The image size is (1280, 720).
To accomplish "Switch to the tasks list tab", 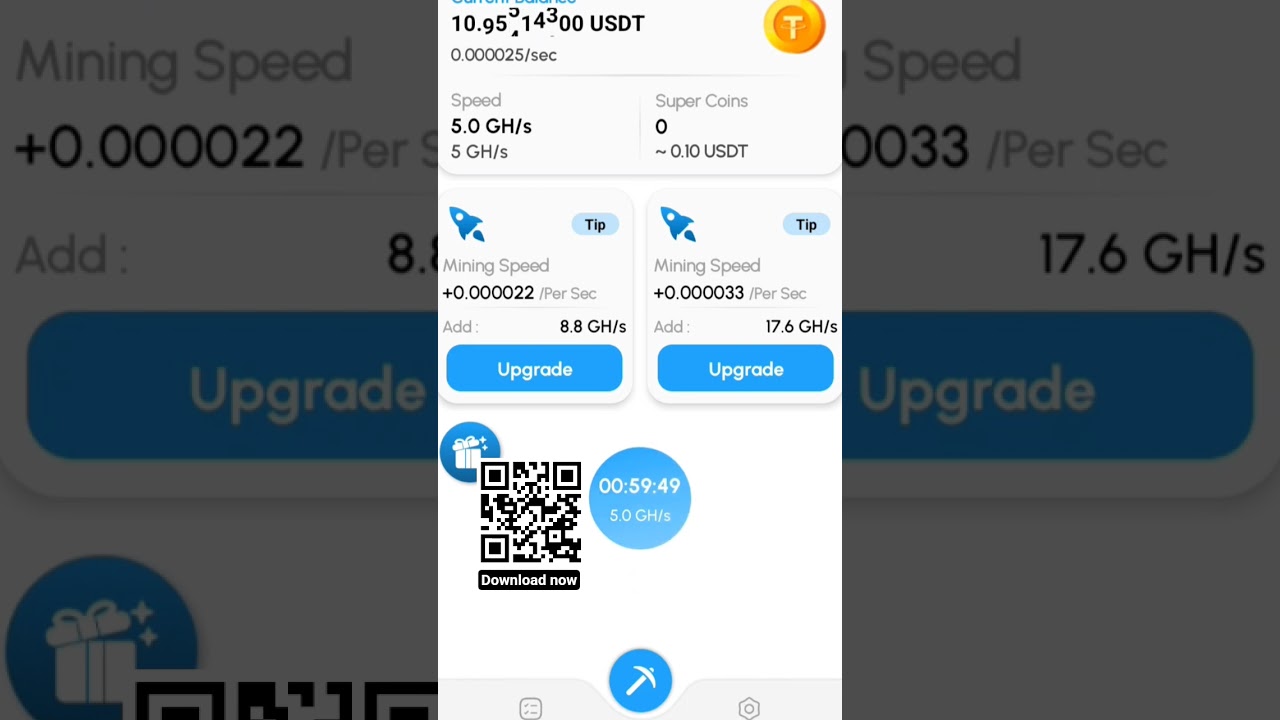I will [531, 708].
